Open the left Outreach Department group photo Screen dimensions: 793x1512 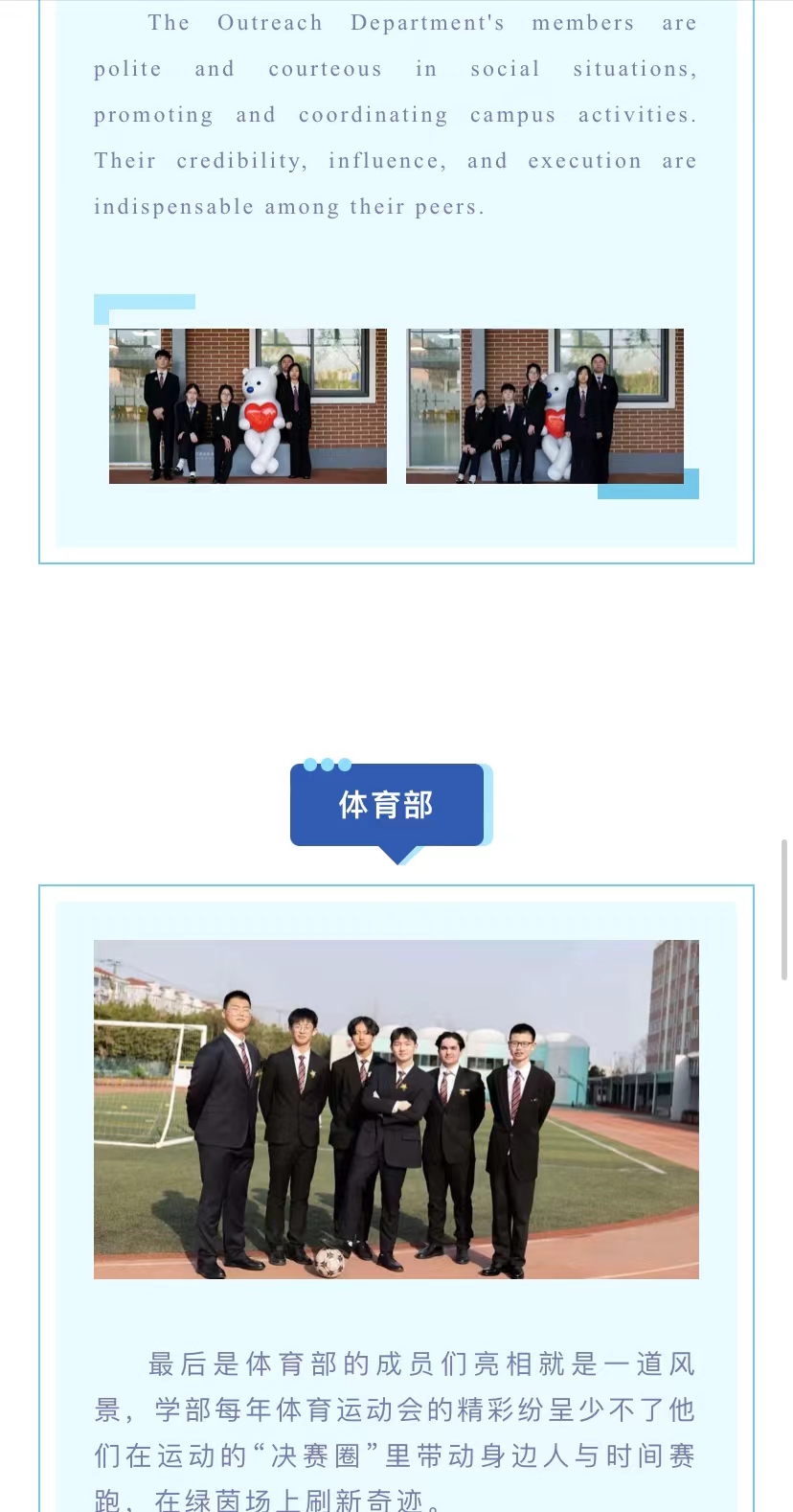click(248, 406)
